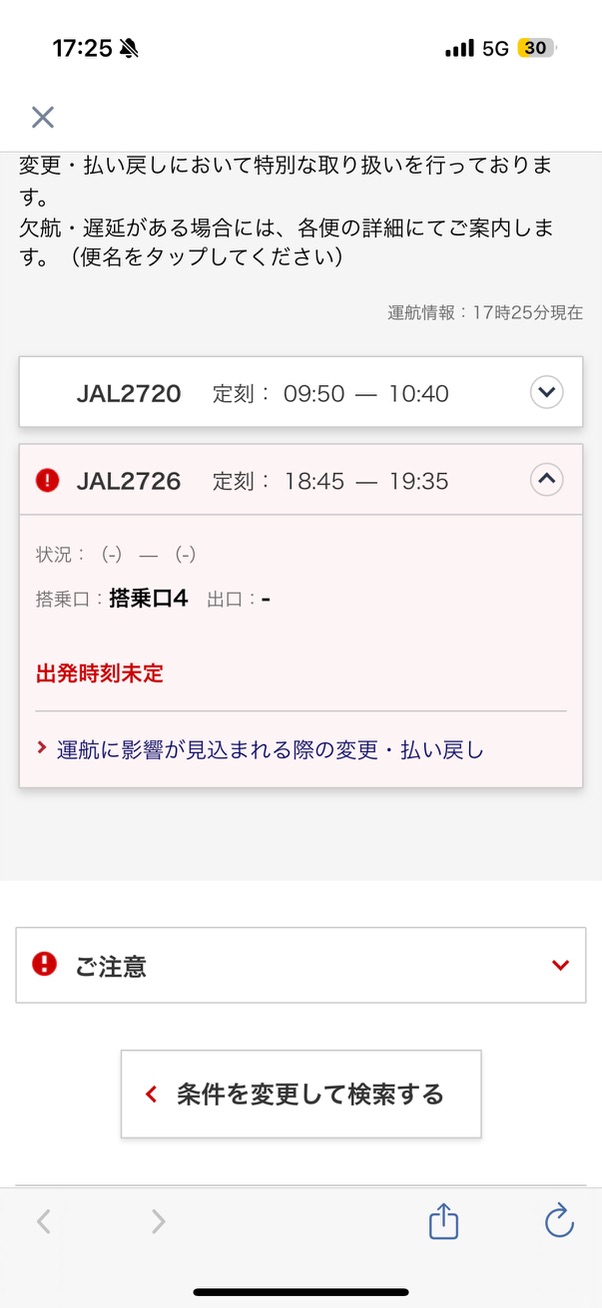Viewport: 602px width, 1308px height.
Task: Close the flight status page
Action: coord(42,117)
